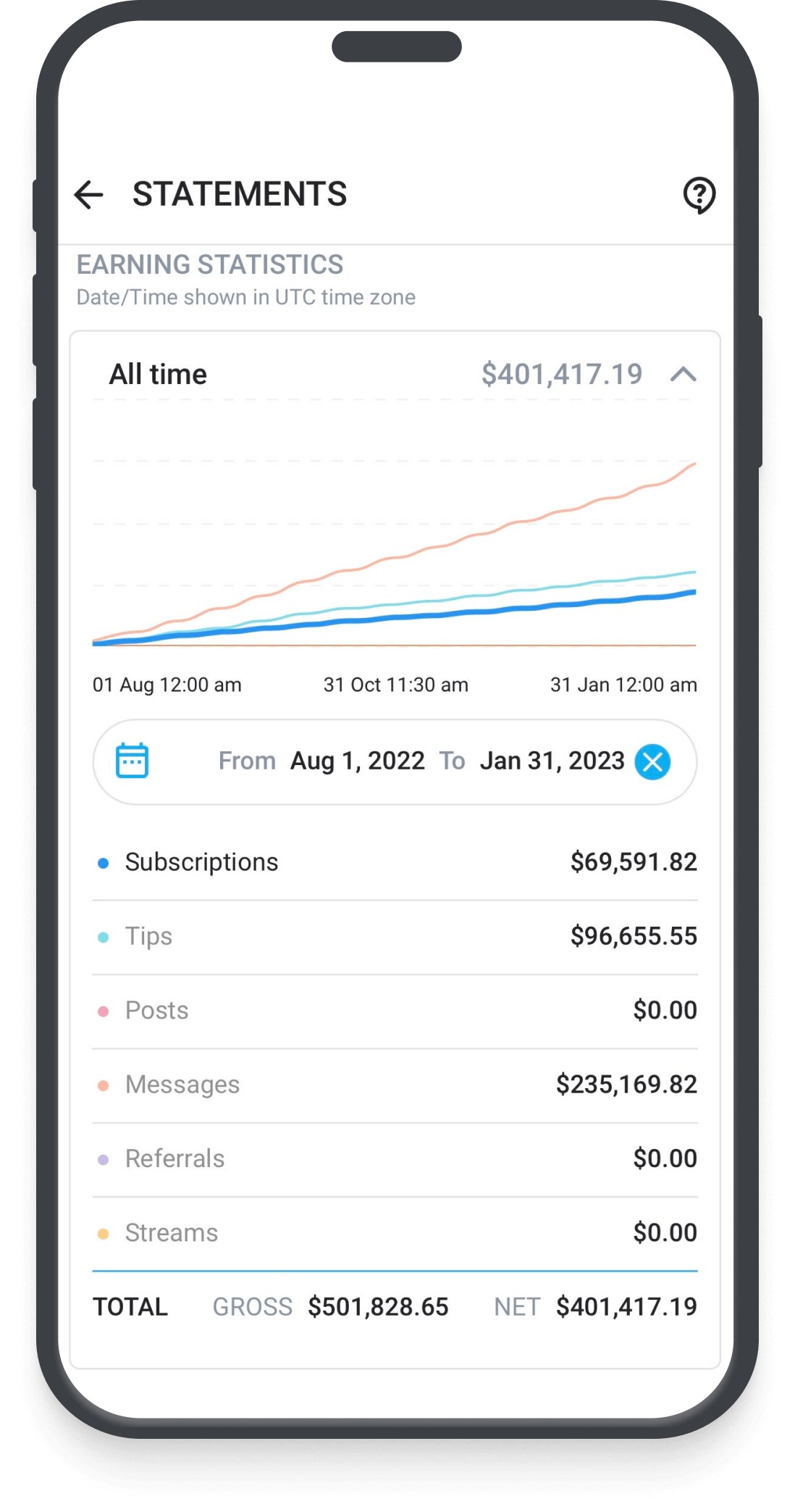Go back from the Statements screen
This screenshot has height=1512, width=795.
(x=89, y=195)
